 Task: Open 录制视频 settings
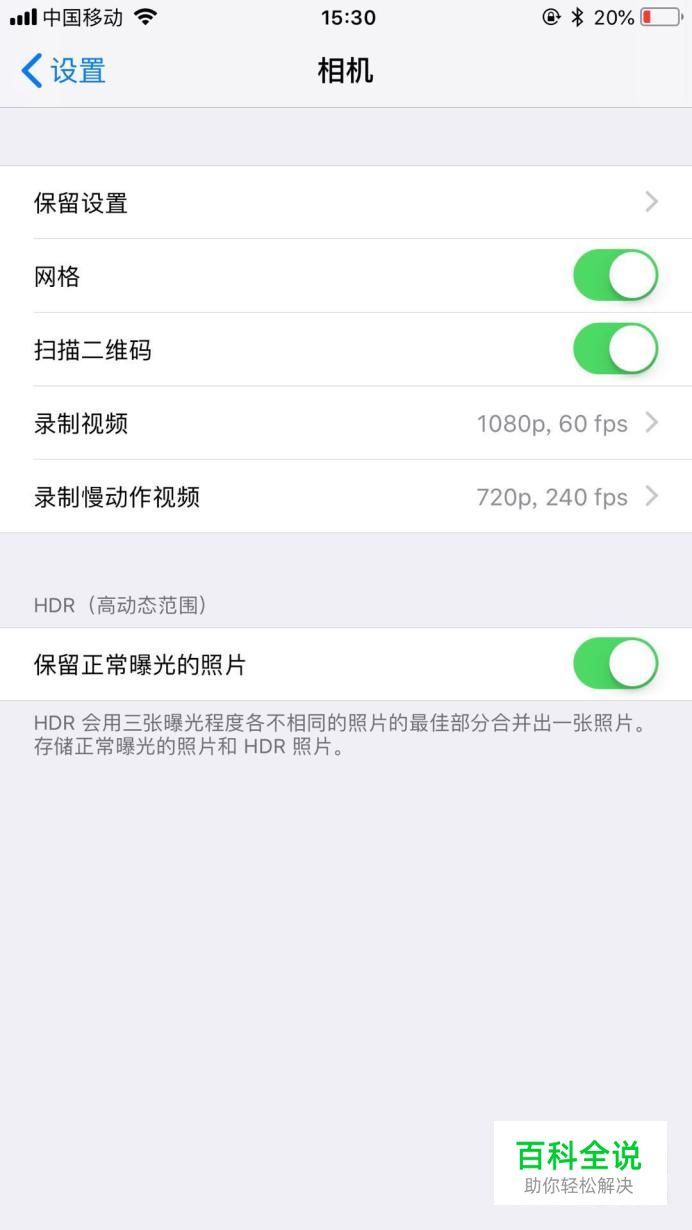tap(346, 423)
